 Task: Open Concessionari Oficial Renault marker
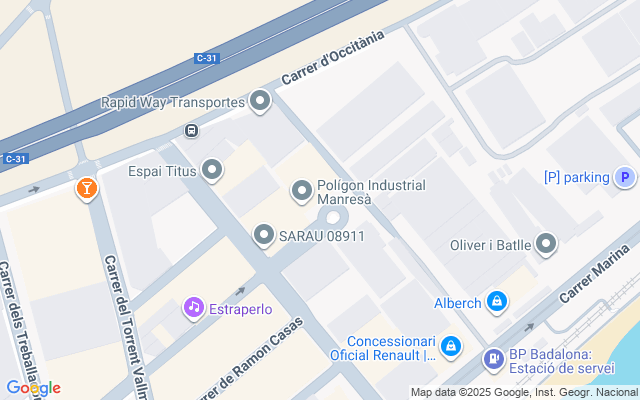click(451, 346)
